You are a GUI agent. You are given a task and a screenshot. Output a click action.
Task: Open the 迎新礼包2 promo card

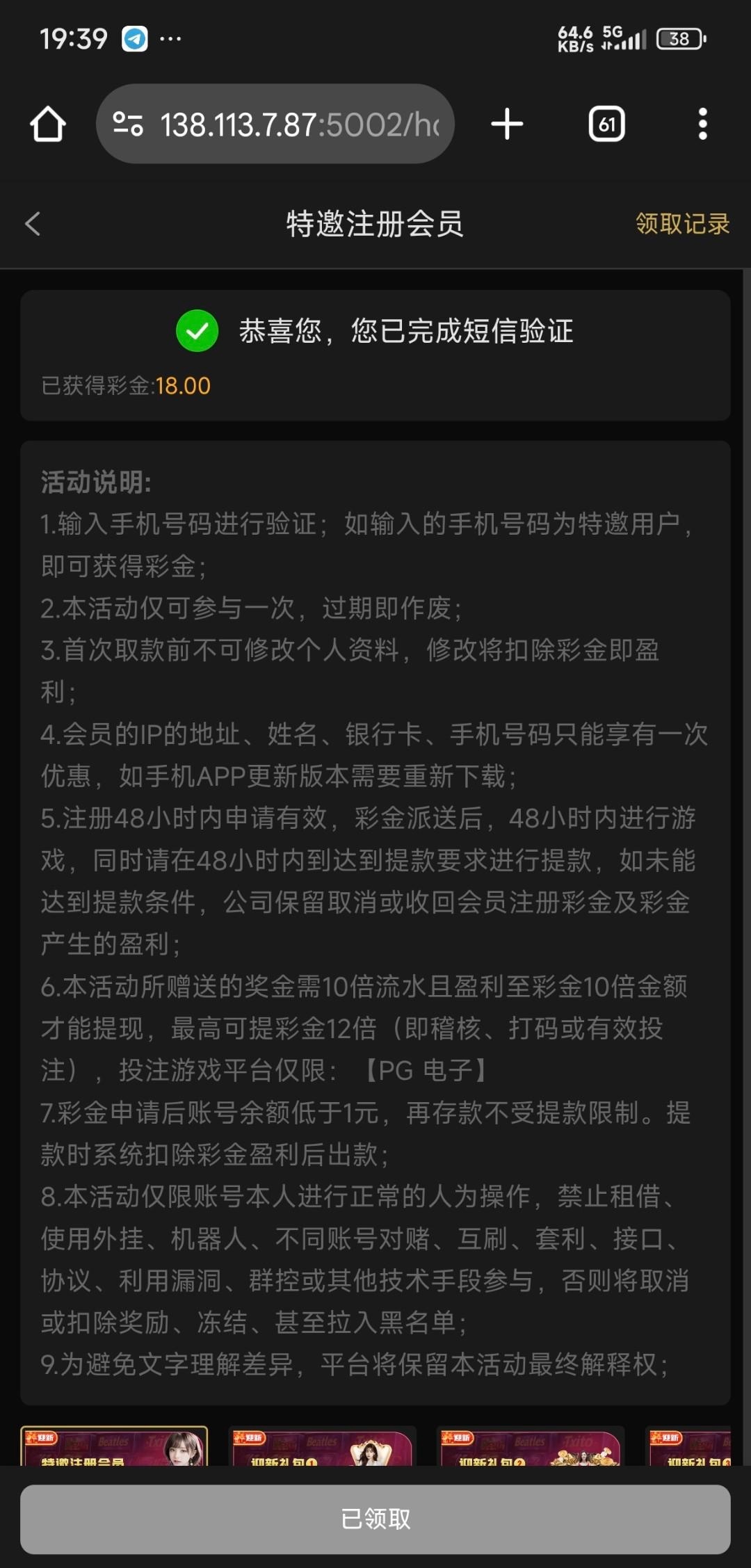coord(531,1447)
